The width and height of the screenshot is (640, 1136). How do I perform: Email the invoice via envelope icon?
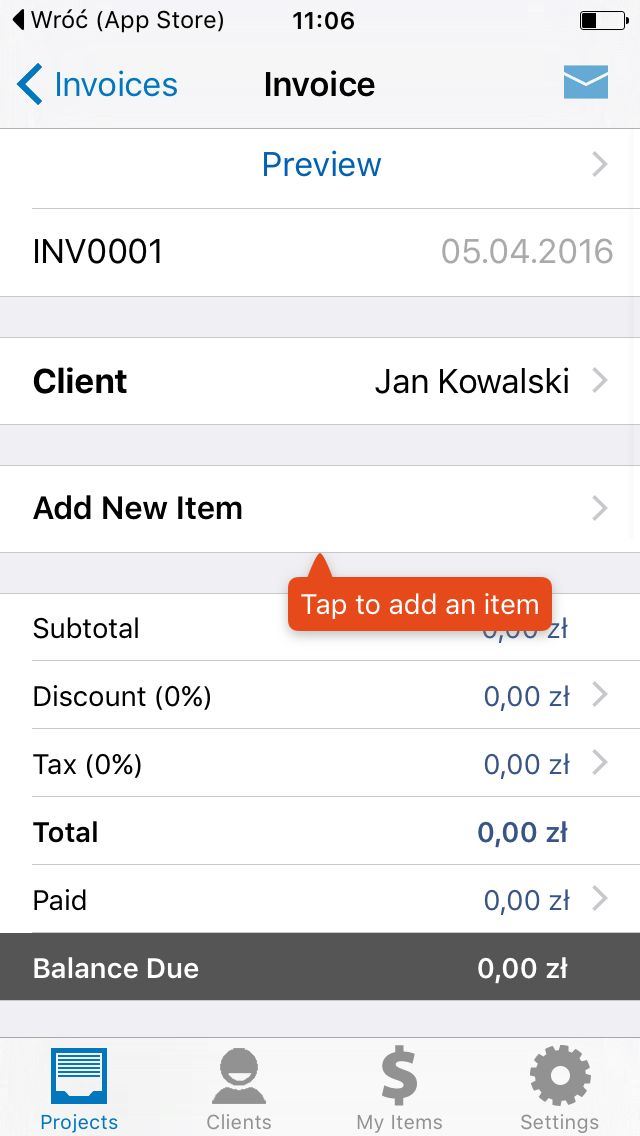586,83
